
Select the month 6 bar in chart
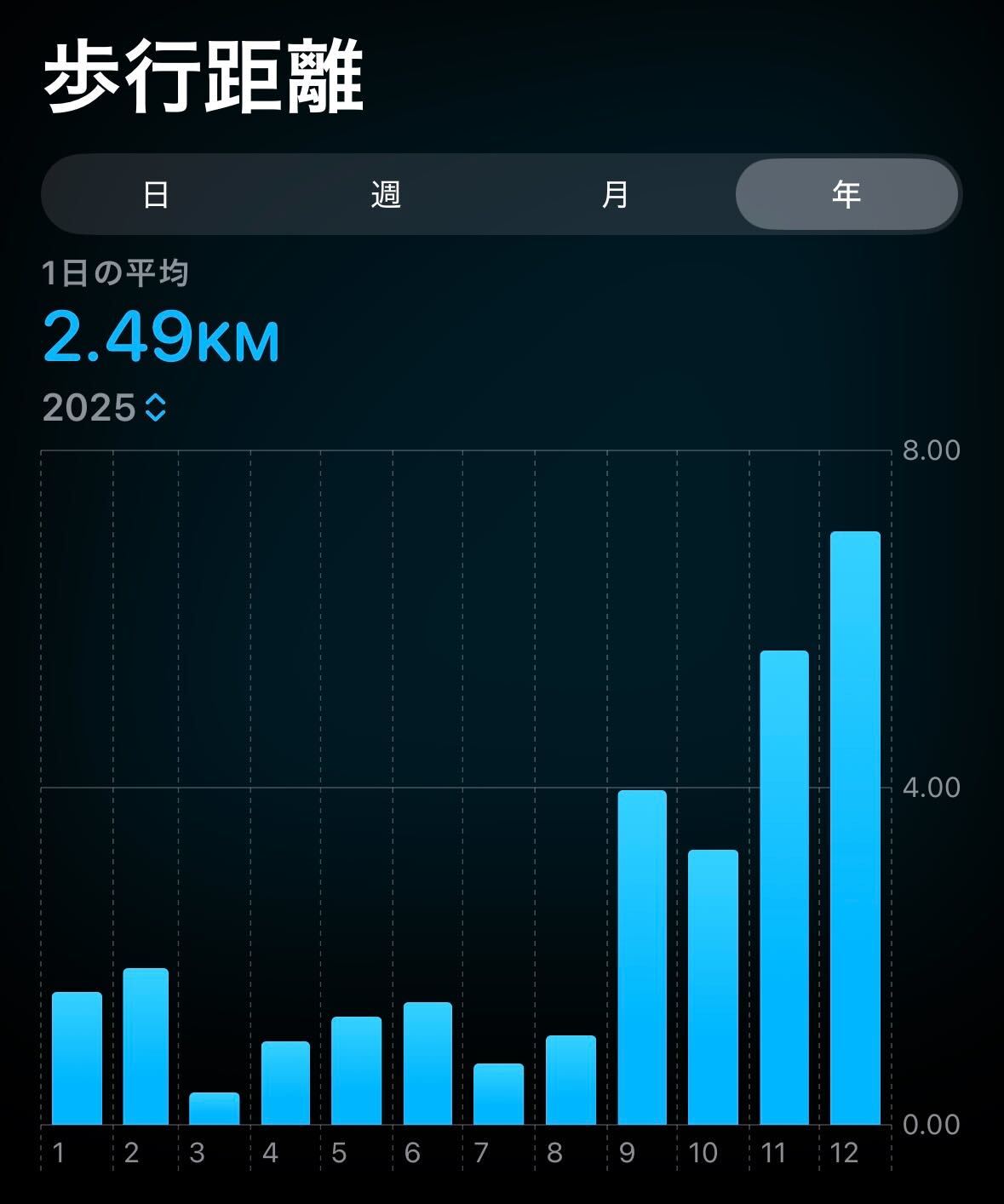click(427, 1064)
